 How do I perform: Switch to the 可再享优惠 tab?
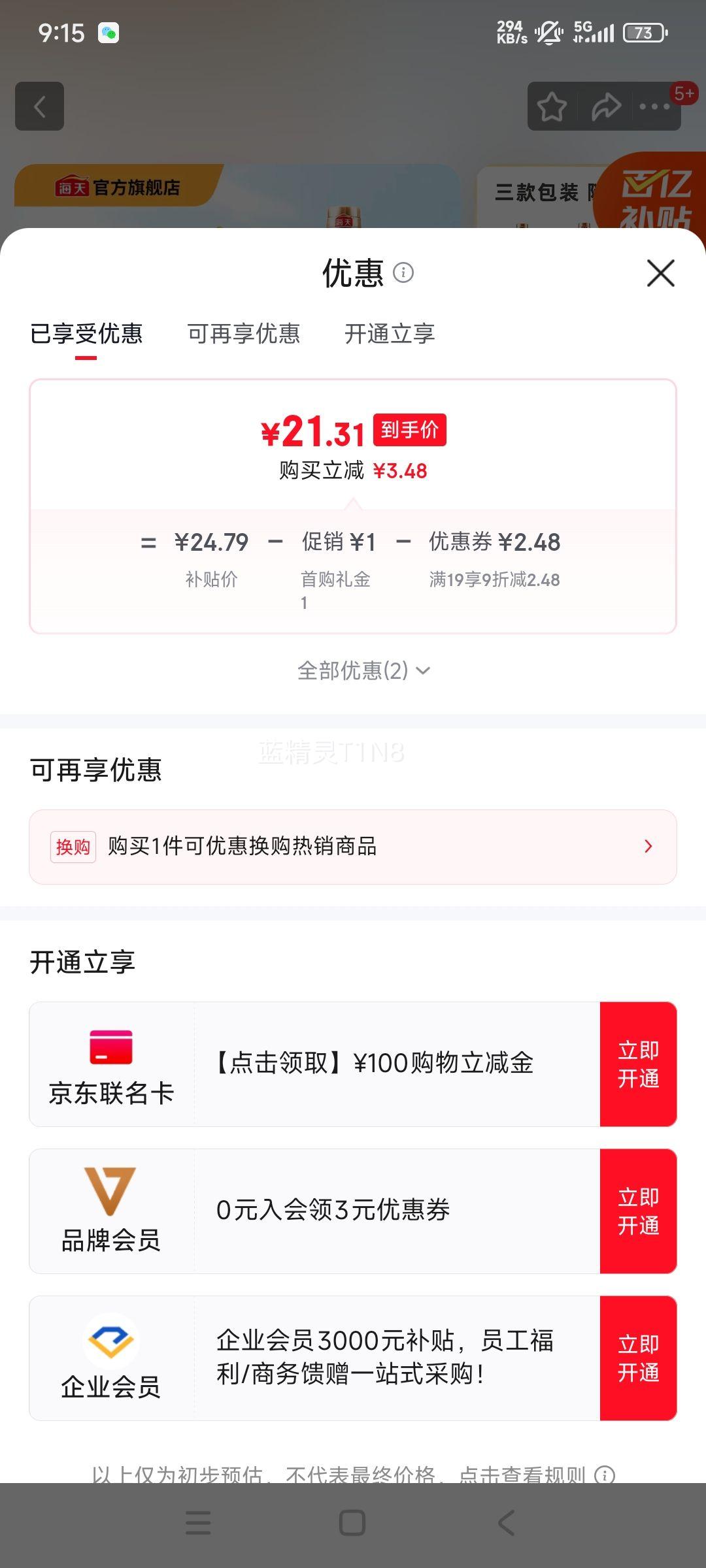pyautogui.click(x=244, y=333)
